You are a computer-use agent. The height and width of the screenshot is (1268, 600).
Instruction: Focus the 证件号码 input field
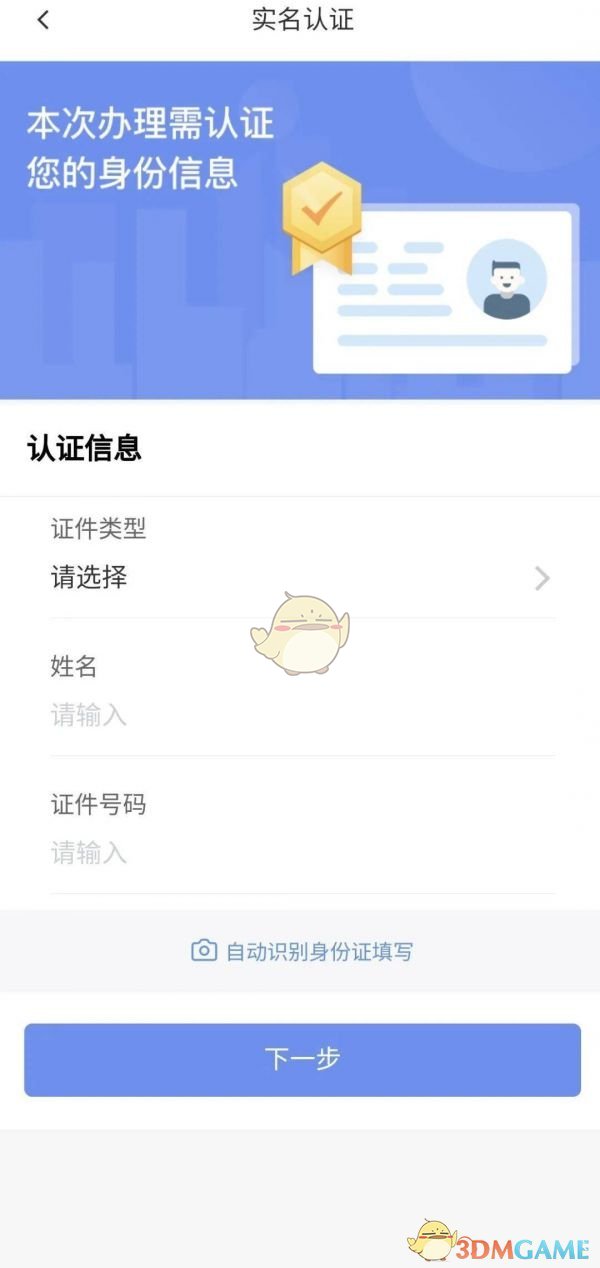pyautogui.click(x=300, y=853)
